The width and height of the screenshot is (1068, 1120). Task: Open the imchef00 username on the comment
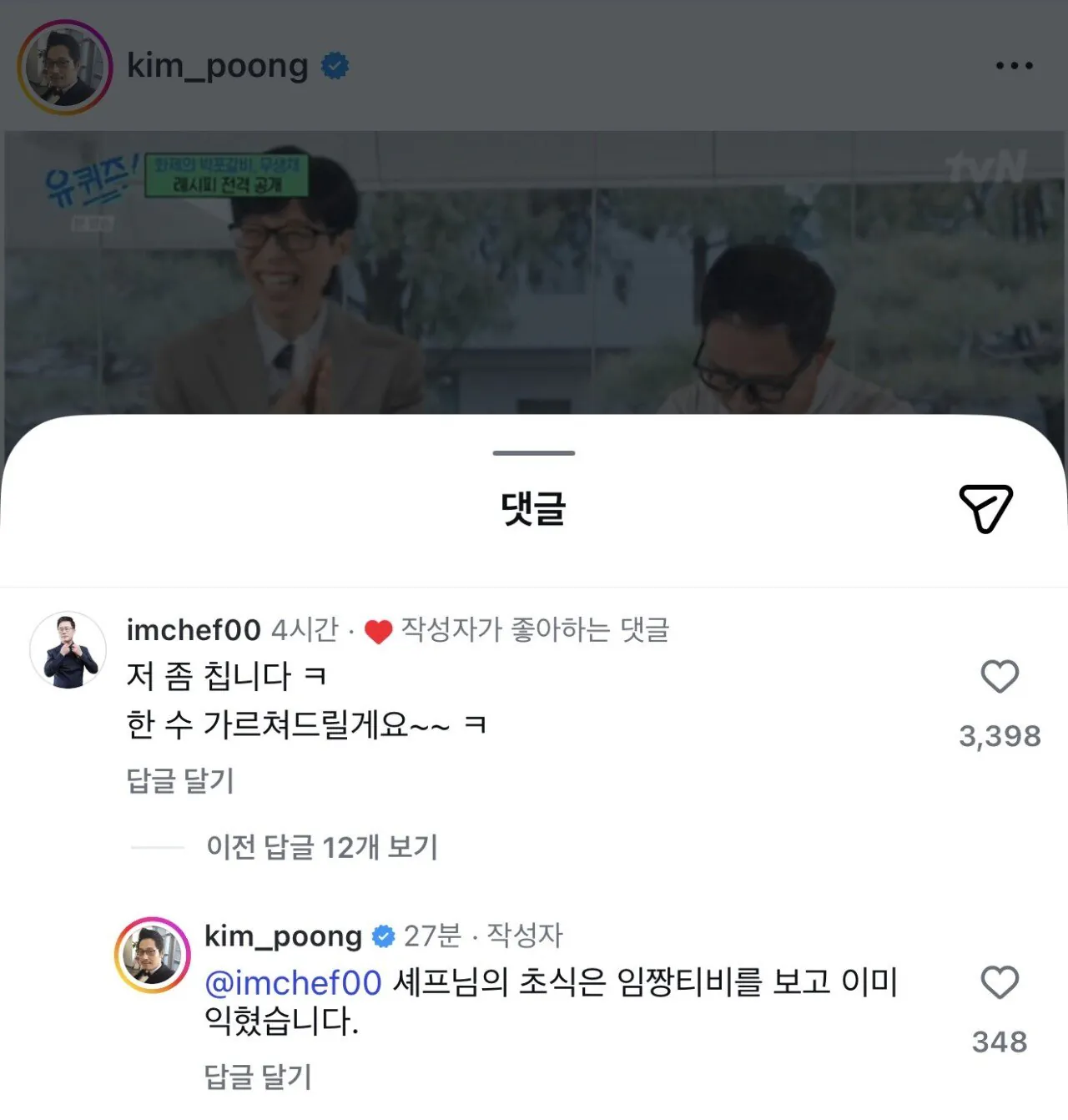194,630
